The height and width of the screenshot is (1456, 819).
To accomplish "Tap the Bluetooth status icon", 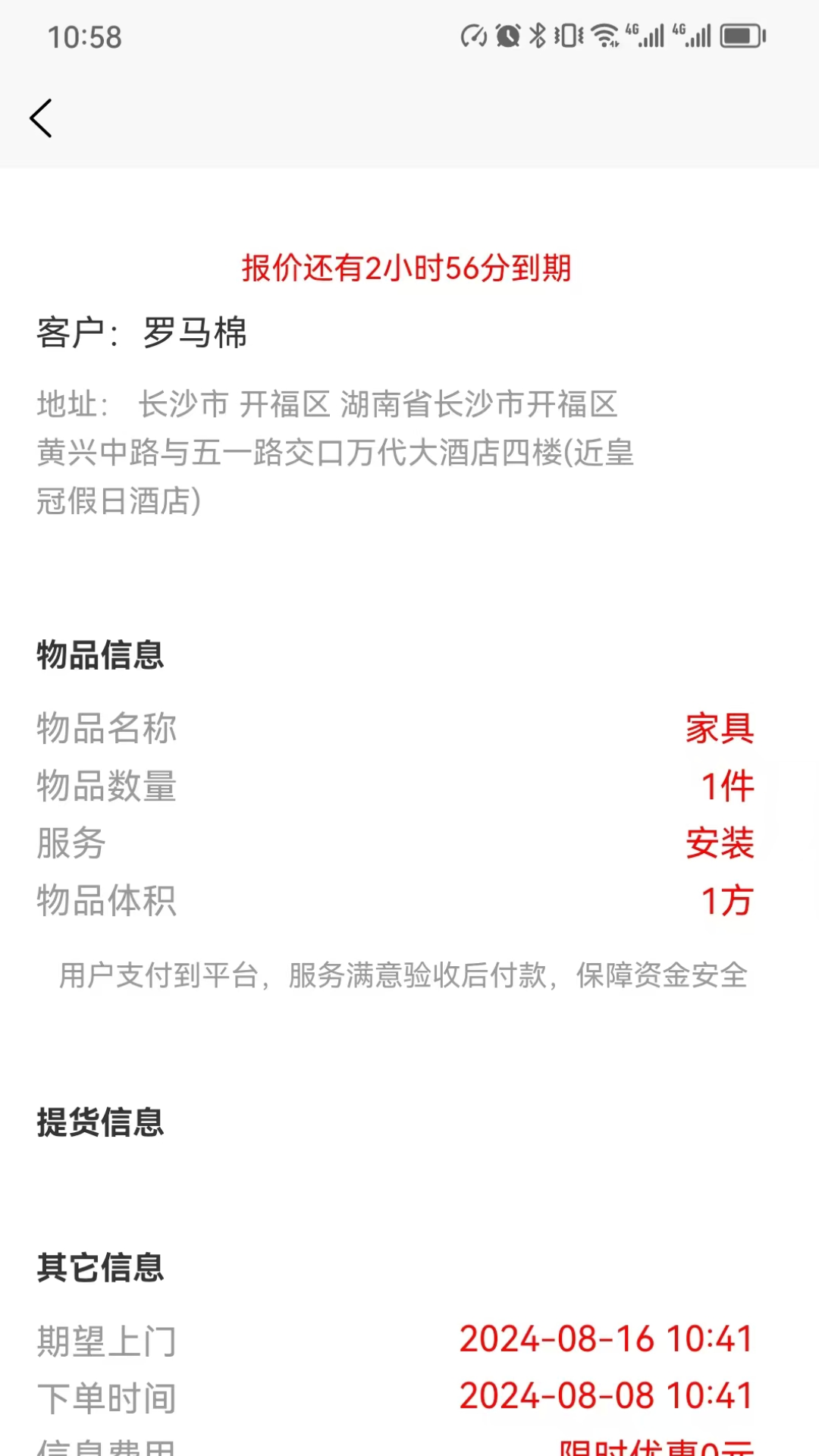I will coord(536,34).
